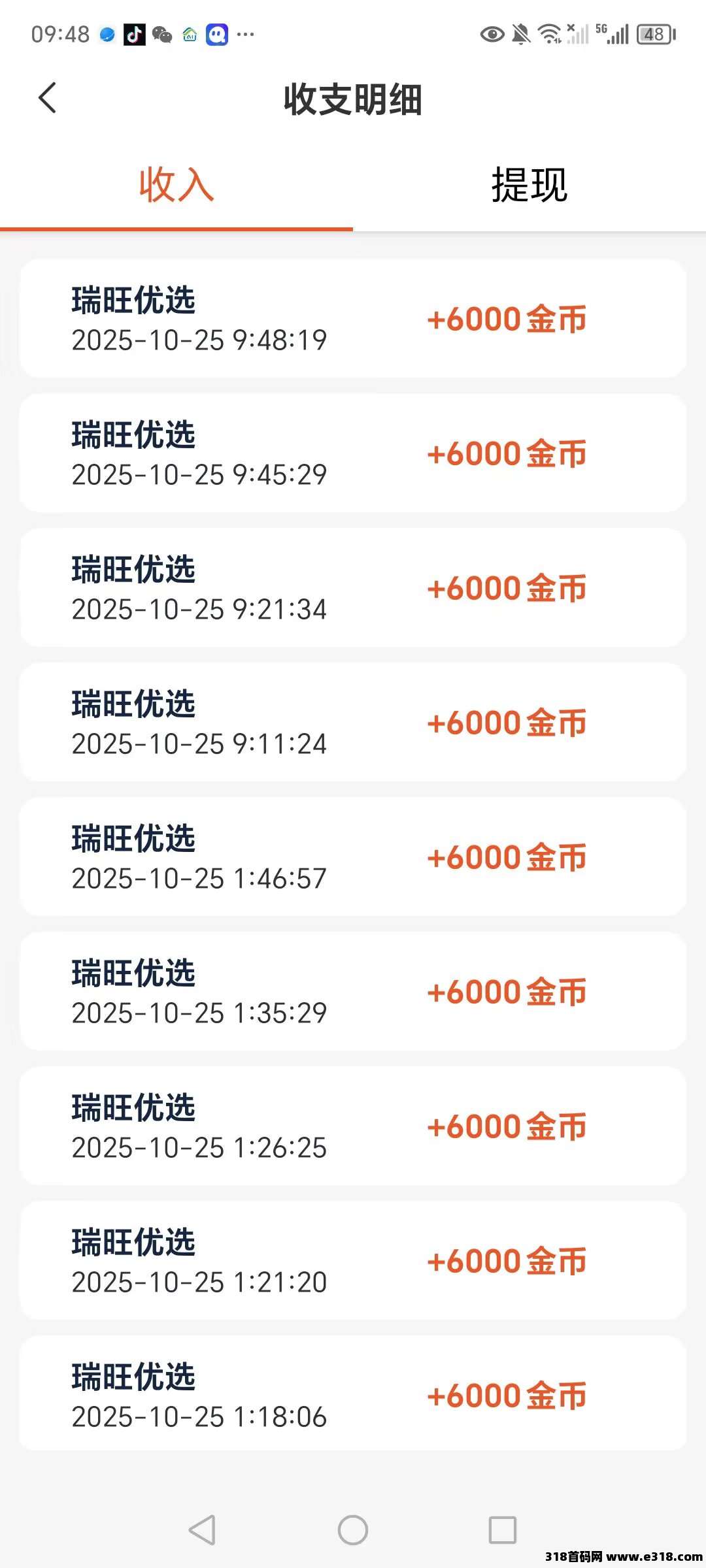Select the 收入 tab
Image resolution: width=706 pixels, height=1568 pixels.
coord(176,185)
